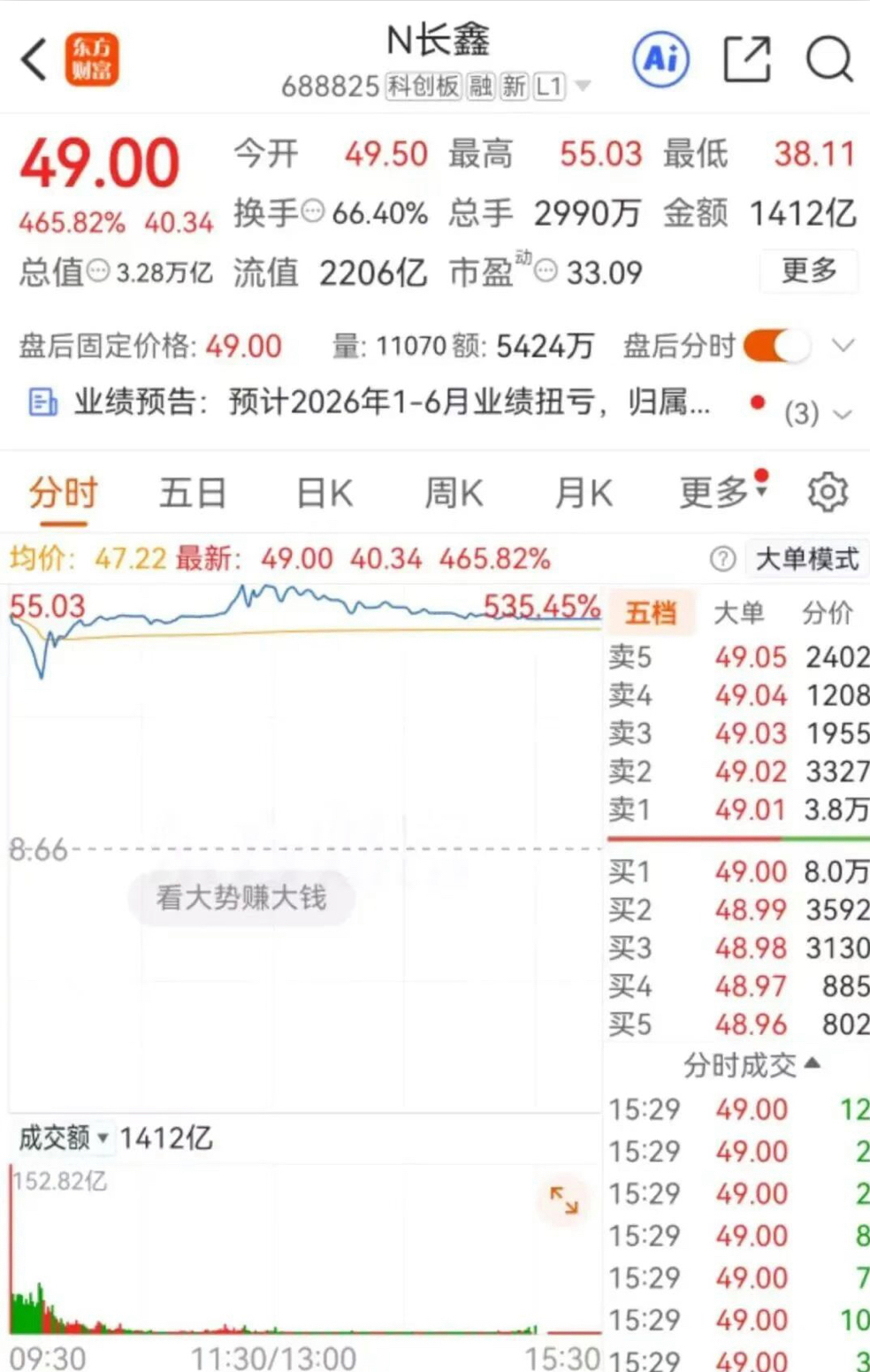Expand the chart to fullscreen
This screenshot has height=1372, width=870.
(x=563, y=1200)
